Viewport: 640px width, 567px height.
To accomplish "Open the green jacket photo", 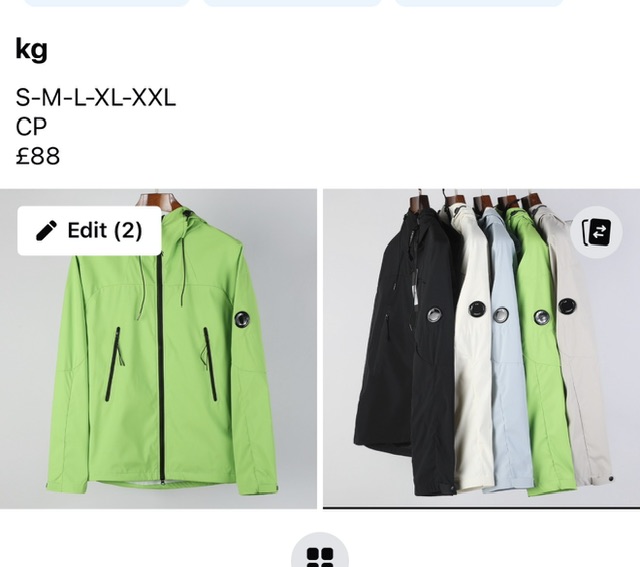I will click(158, 380).
